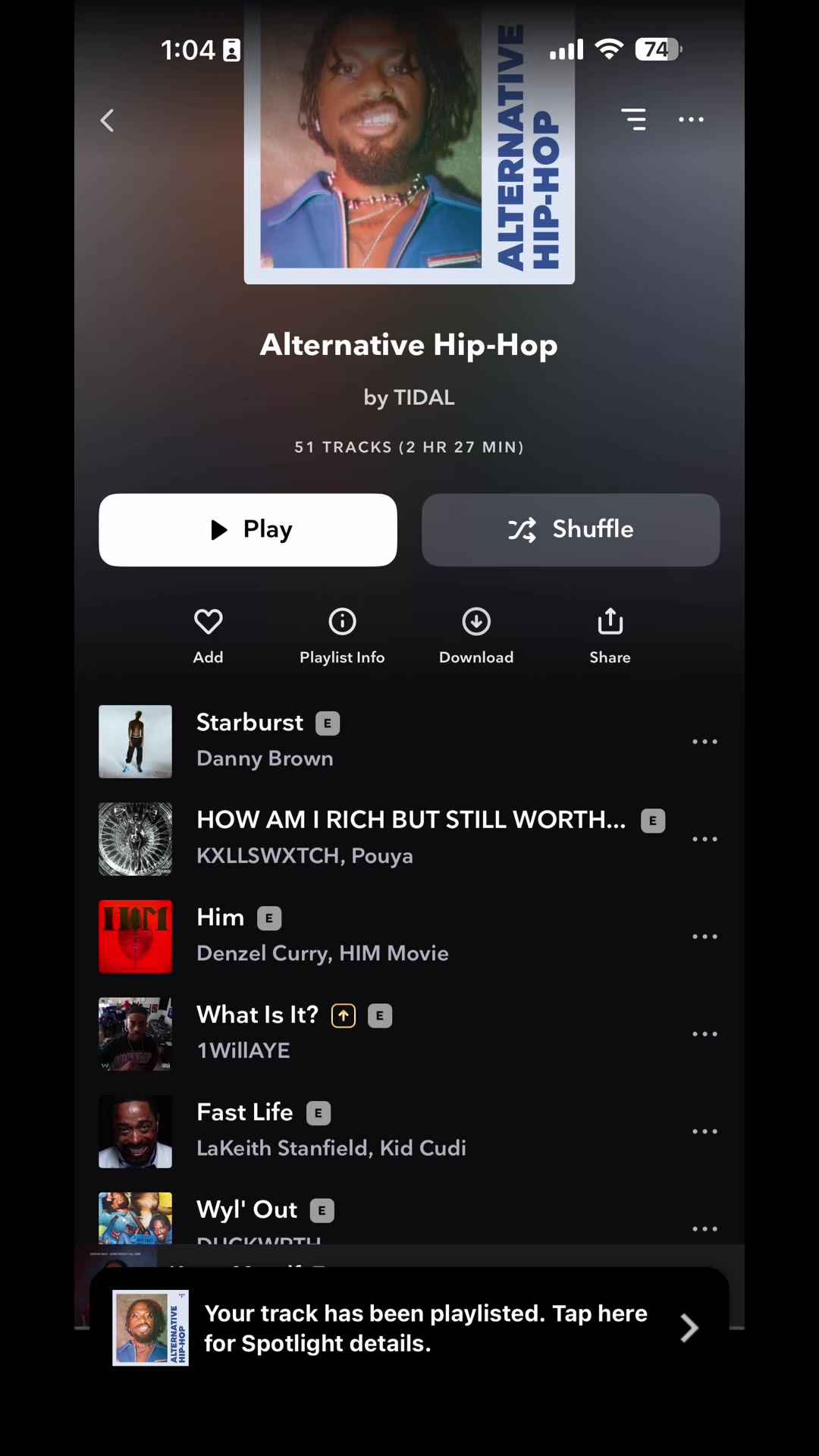Open the playlist overflow menu at top
The height and width of the screenshot is (1456, 819).
pos(691,120)
